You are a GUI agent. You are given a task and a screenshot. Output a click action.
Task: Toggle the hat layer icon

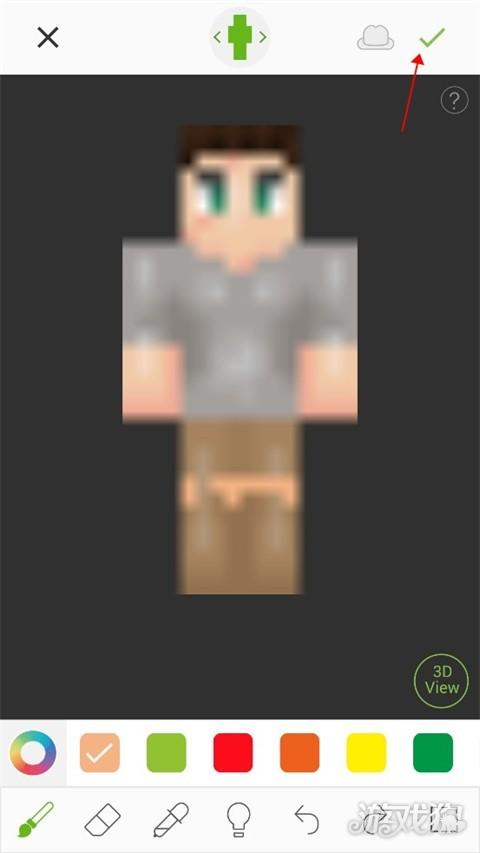coord(376,38)
